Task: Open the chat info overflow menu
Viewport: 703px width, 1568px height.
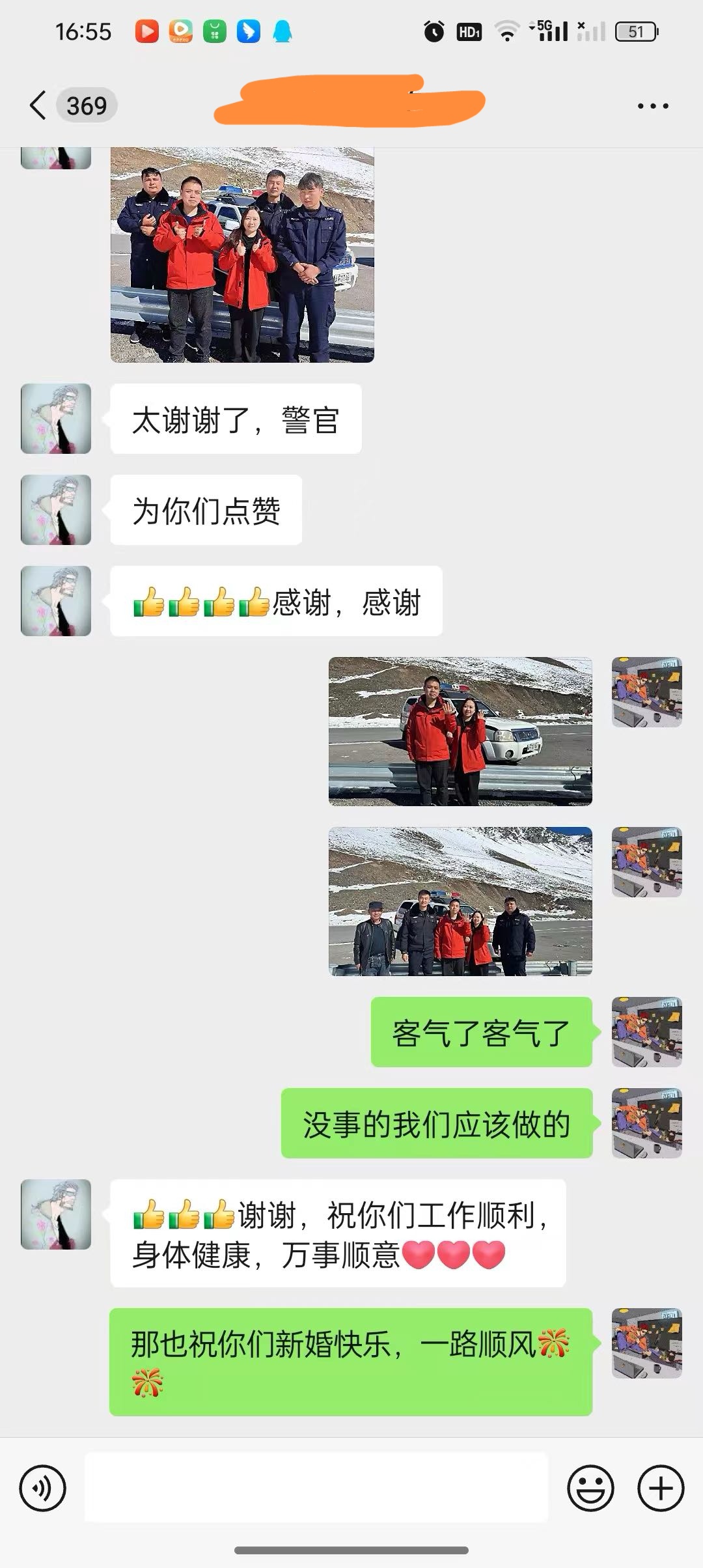Action: click(652, 106)
